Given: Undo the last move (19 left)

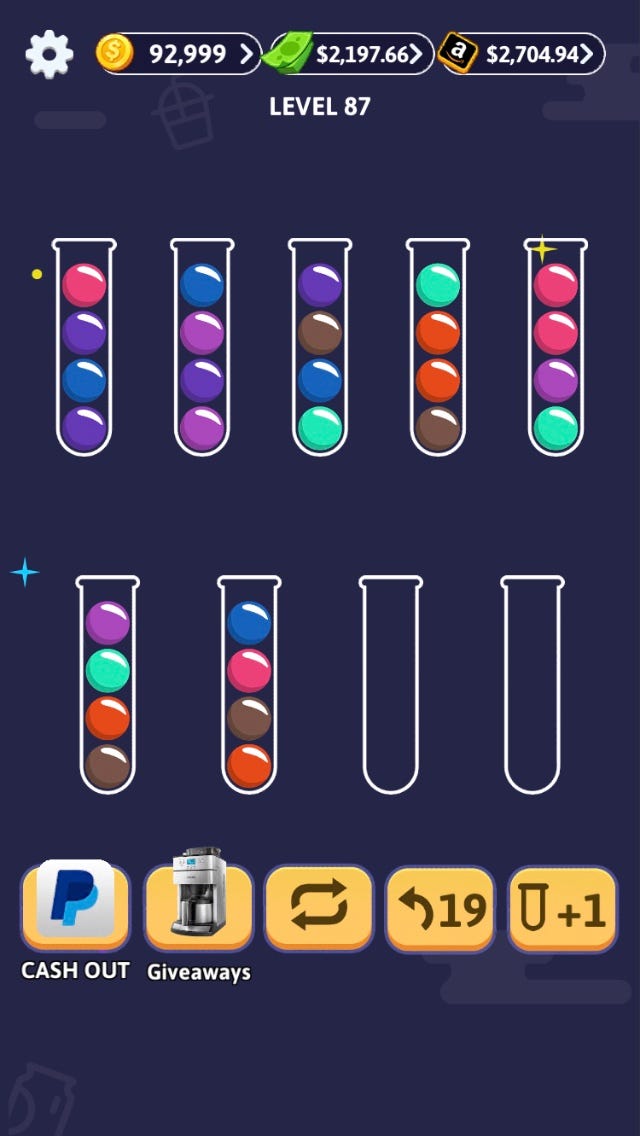Looking at the screenshot, I should [440, 908].
